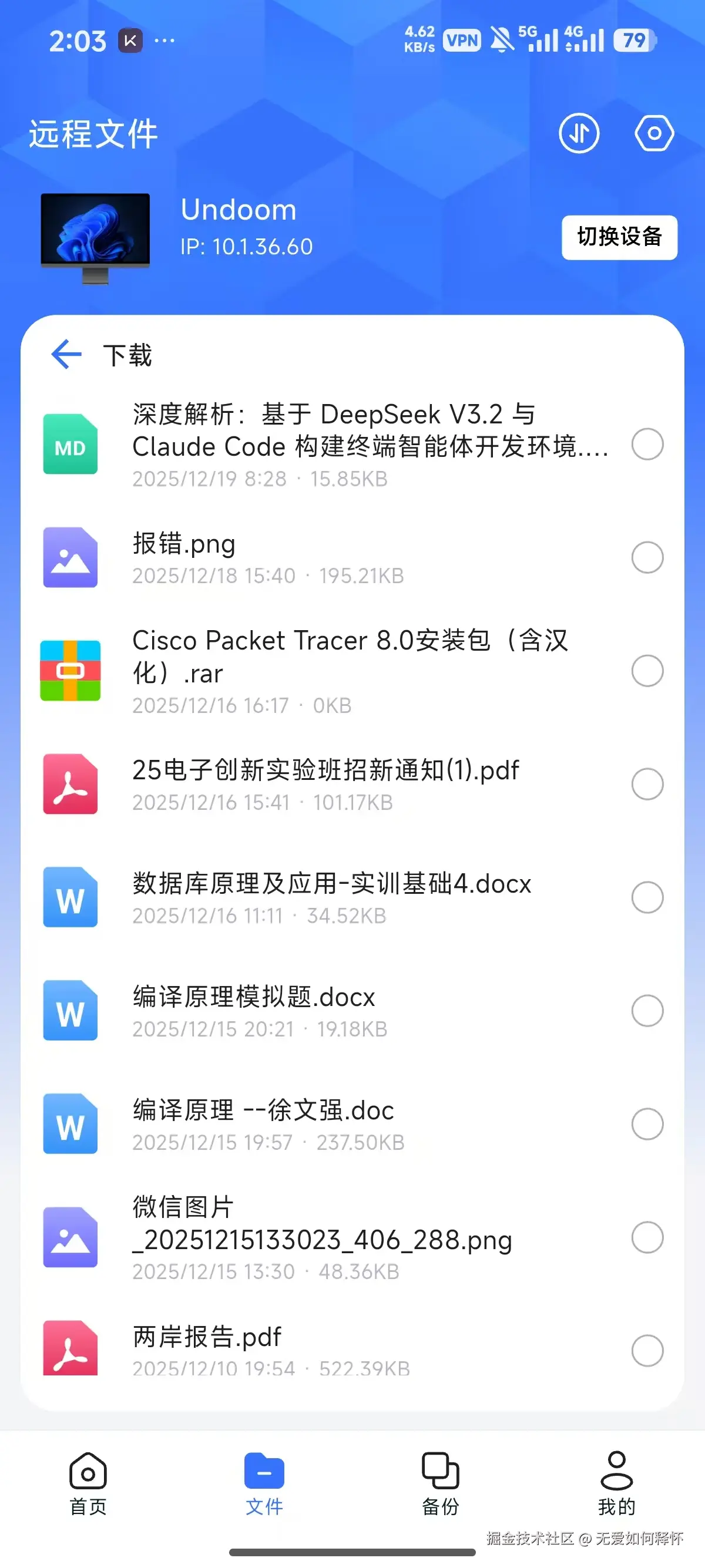The height and width of the screenshot is (1568, 705).
Task: Open the transfer list icon
Action: pyautogui.click(x=578, y=133)
